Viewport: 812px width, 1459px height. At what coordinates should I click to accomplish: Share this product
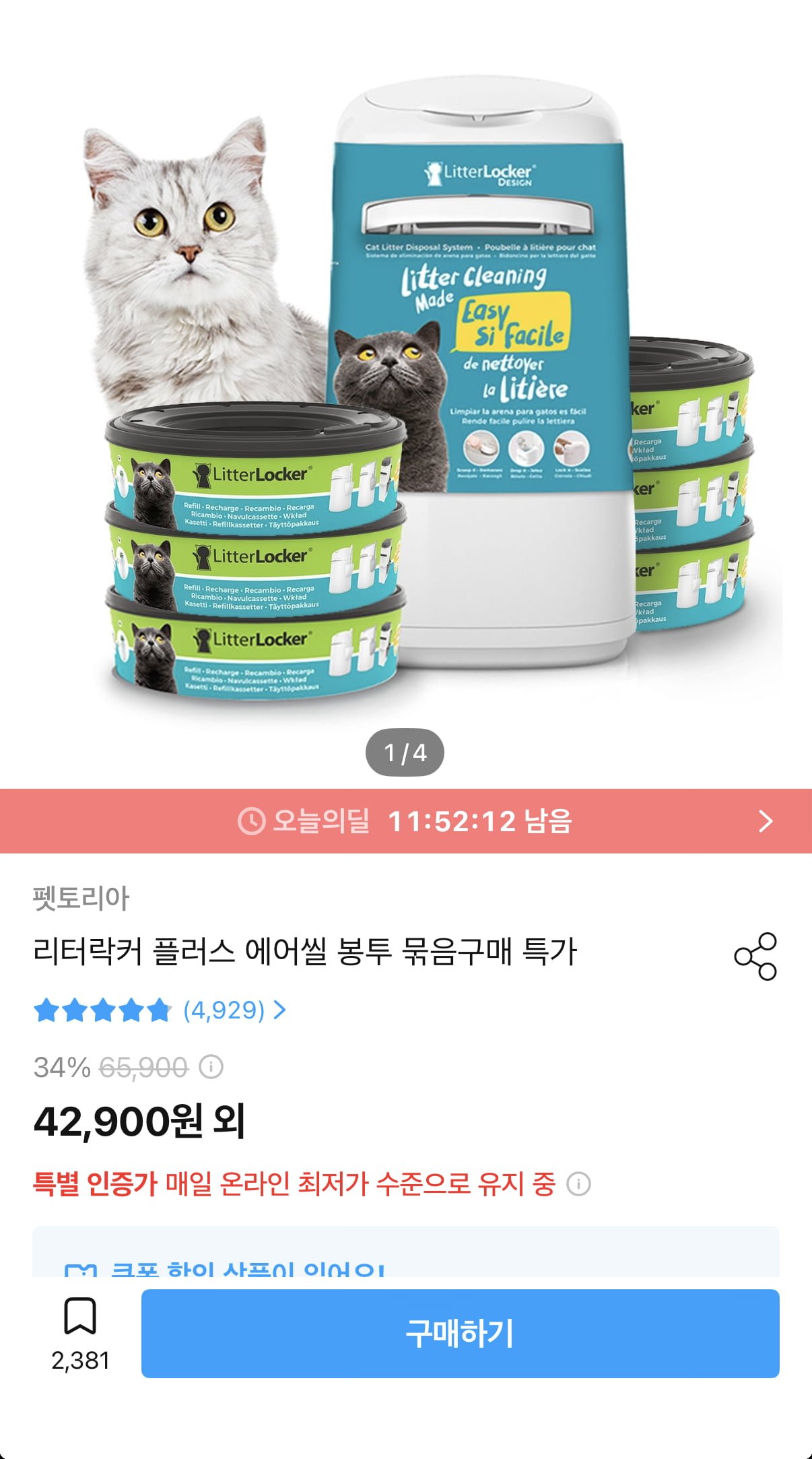click(755, 956)
